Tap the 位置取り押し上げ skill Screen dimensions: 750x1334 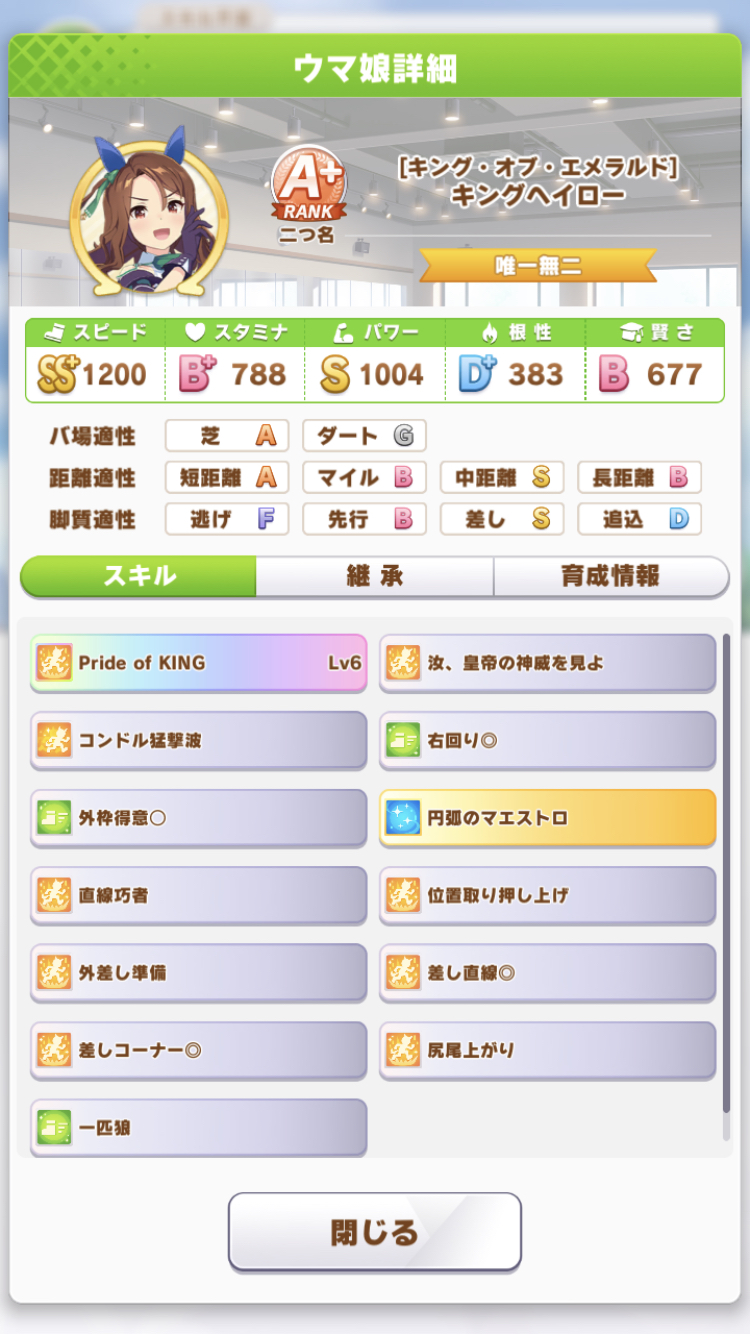coord(547,895)
